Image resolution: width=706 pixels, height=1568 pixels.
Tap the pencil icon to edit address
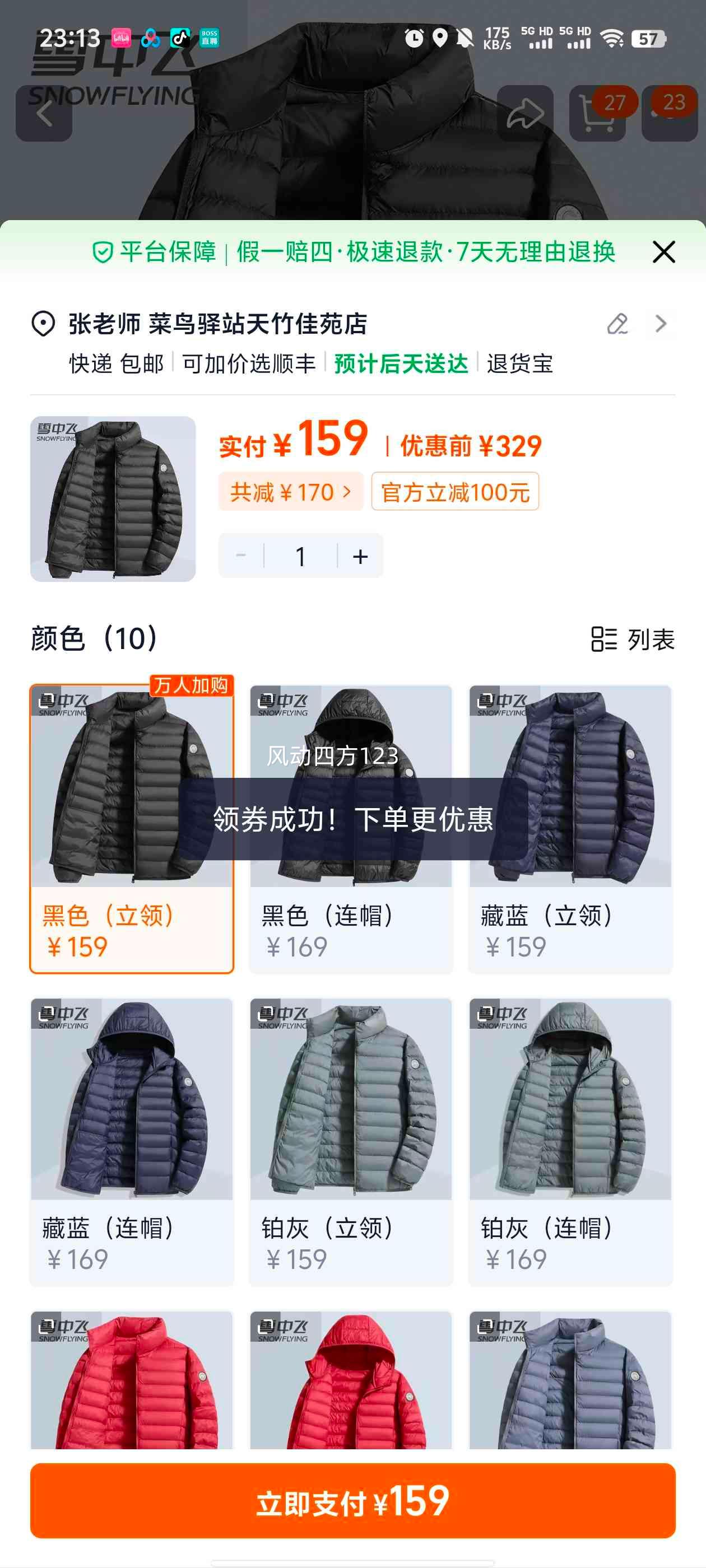(619, 324)
